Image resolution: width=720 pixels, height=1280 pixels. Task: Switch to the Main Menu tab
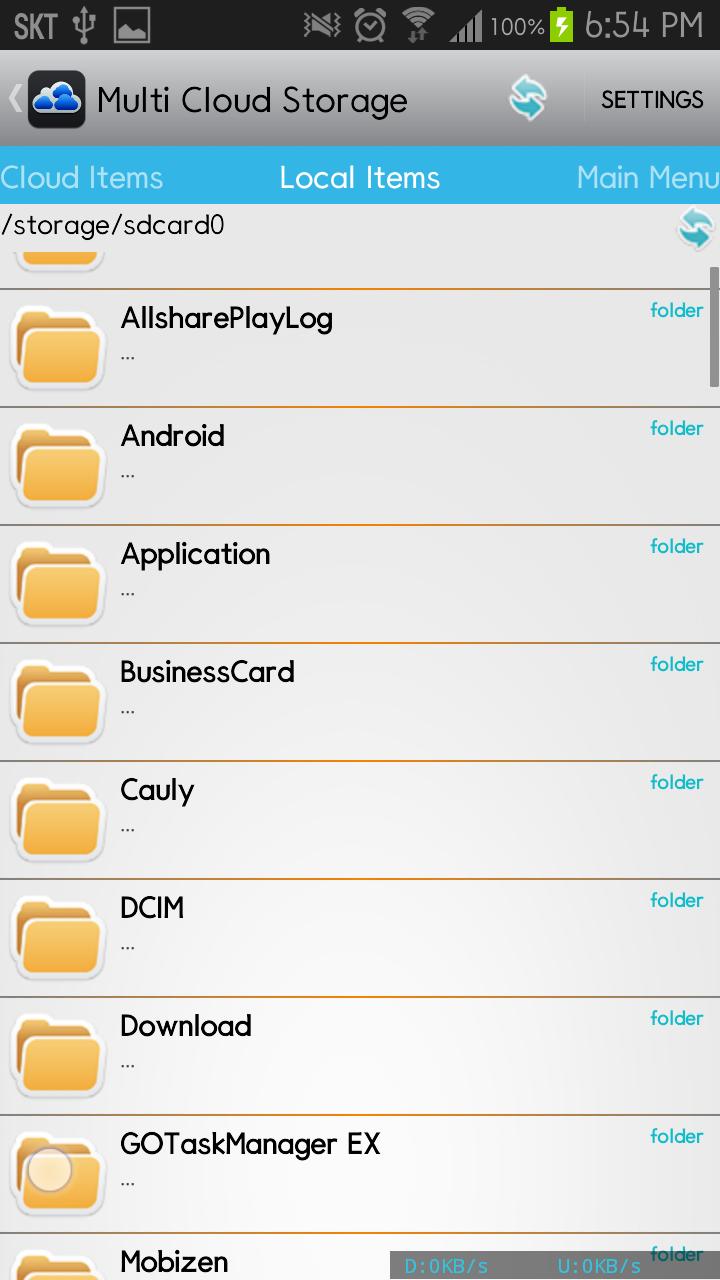[x=647, y=178]
